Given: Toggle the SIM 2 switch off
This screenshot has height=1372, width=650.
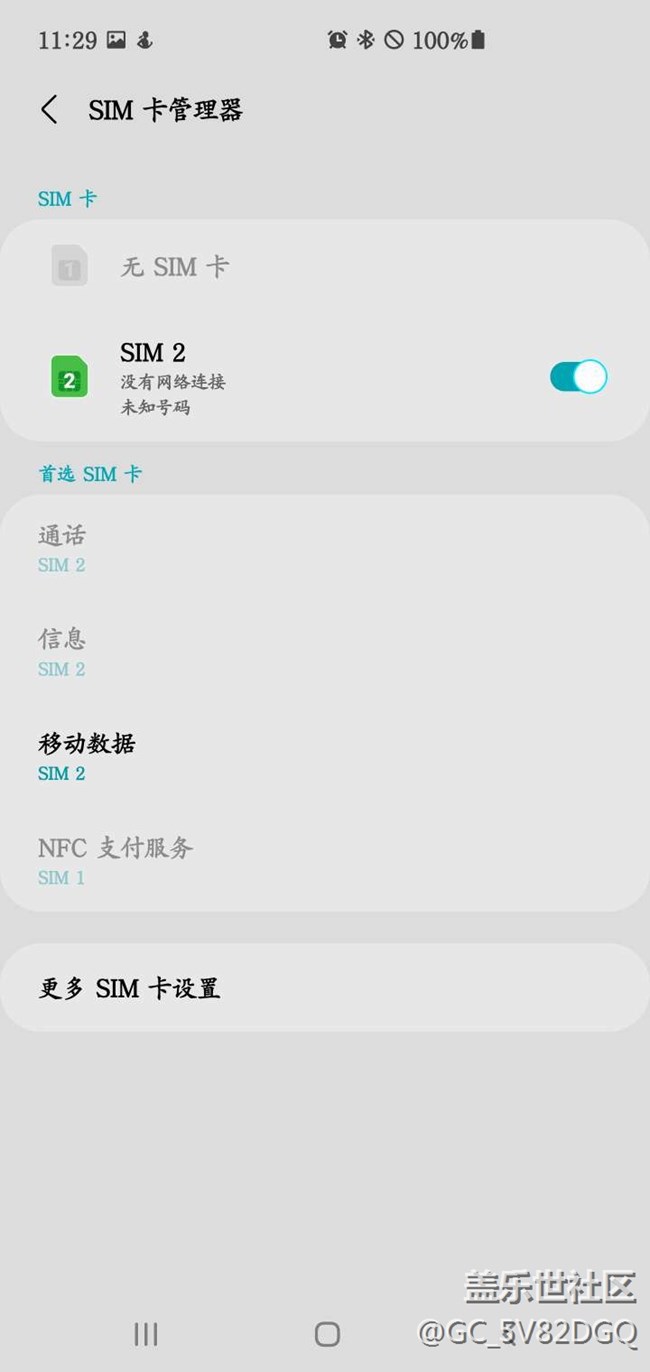Looking at the screenshot, I should coord(578,377).
